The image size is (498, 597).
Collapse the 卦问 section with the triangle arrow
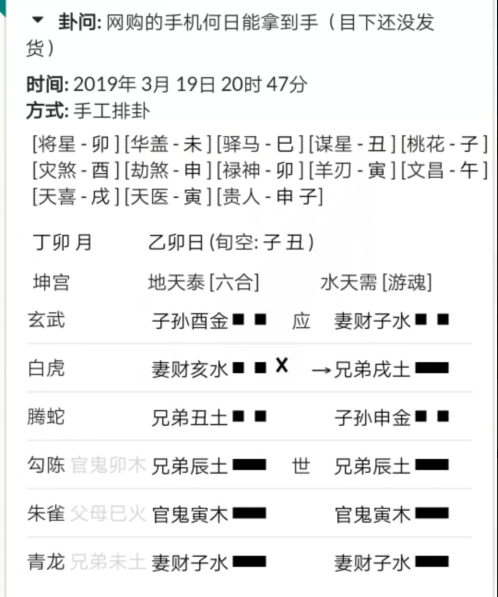[x=37, y=19]
